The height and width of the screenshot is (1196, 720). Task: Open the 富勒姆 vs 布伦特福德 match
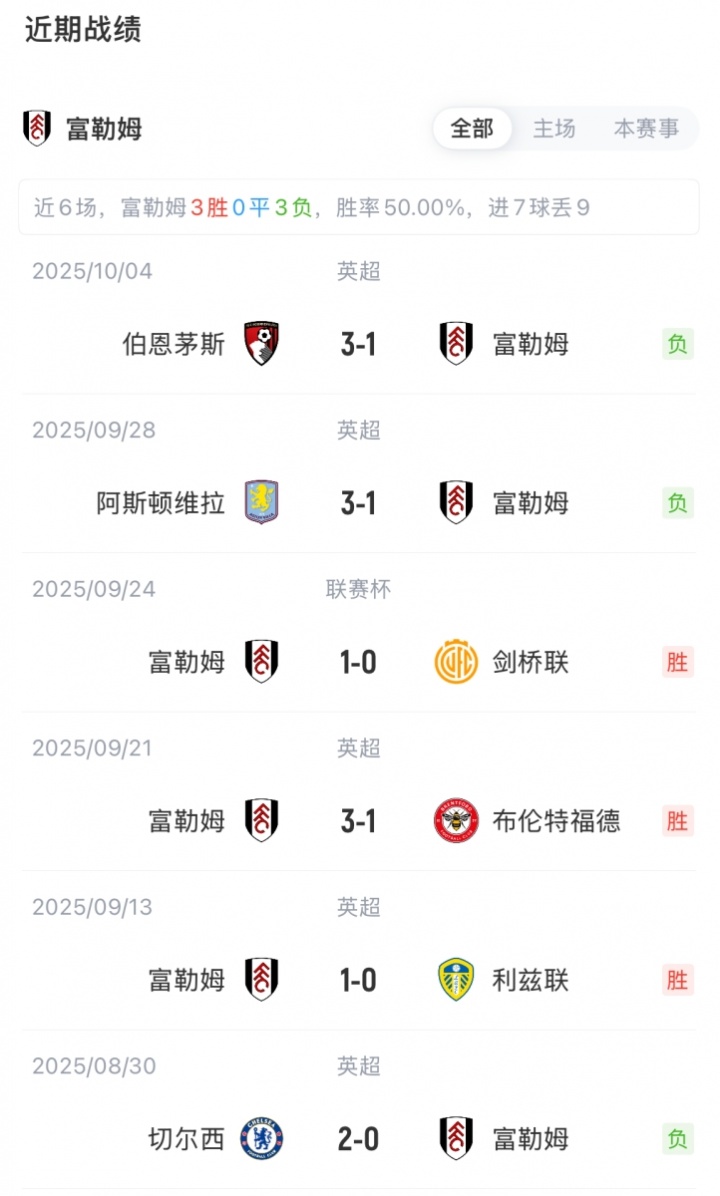(358, 821)
